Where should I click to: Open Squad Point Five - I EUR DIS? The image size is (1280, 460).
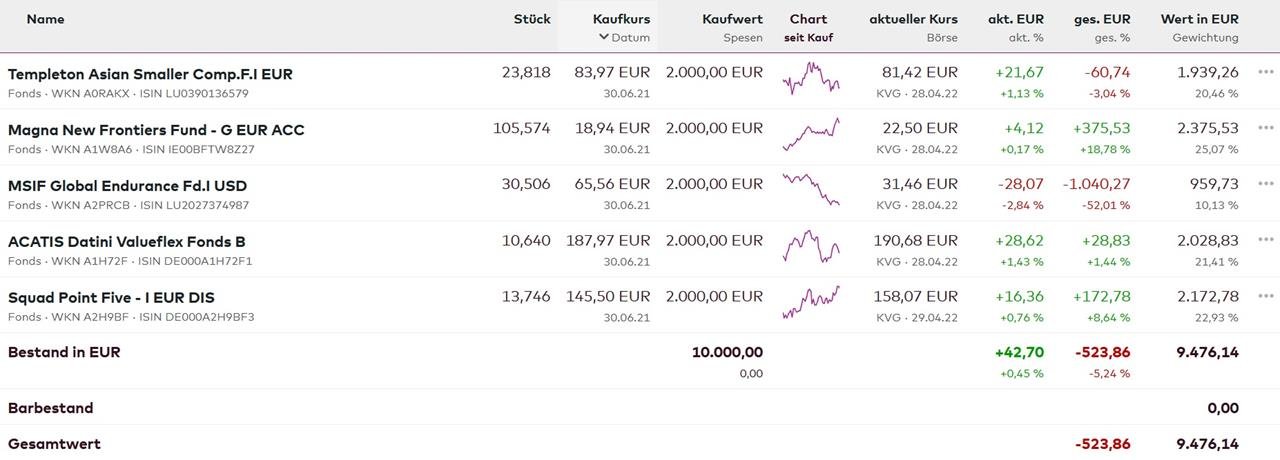click(x=111, y=298)
